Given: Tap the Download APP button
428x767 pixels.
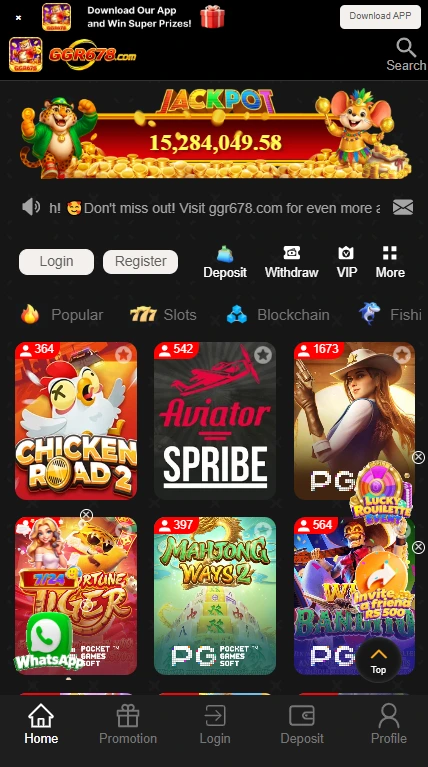Looking at the screenshot, I should [380, 17].
